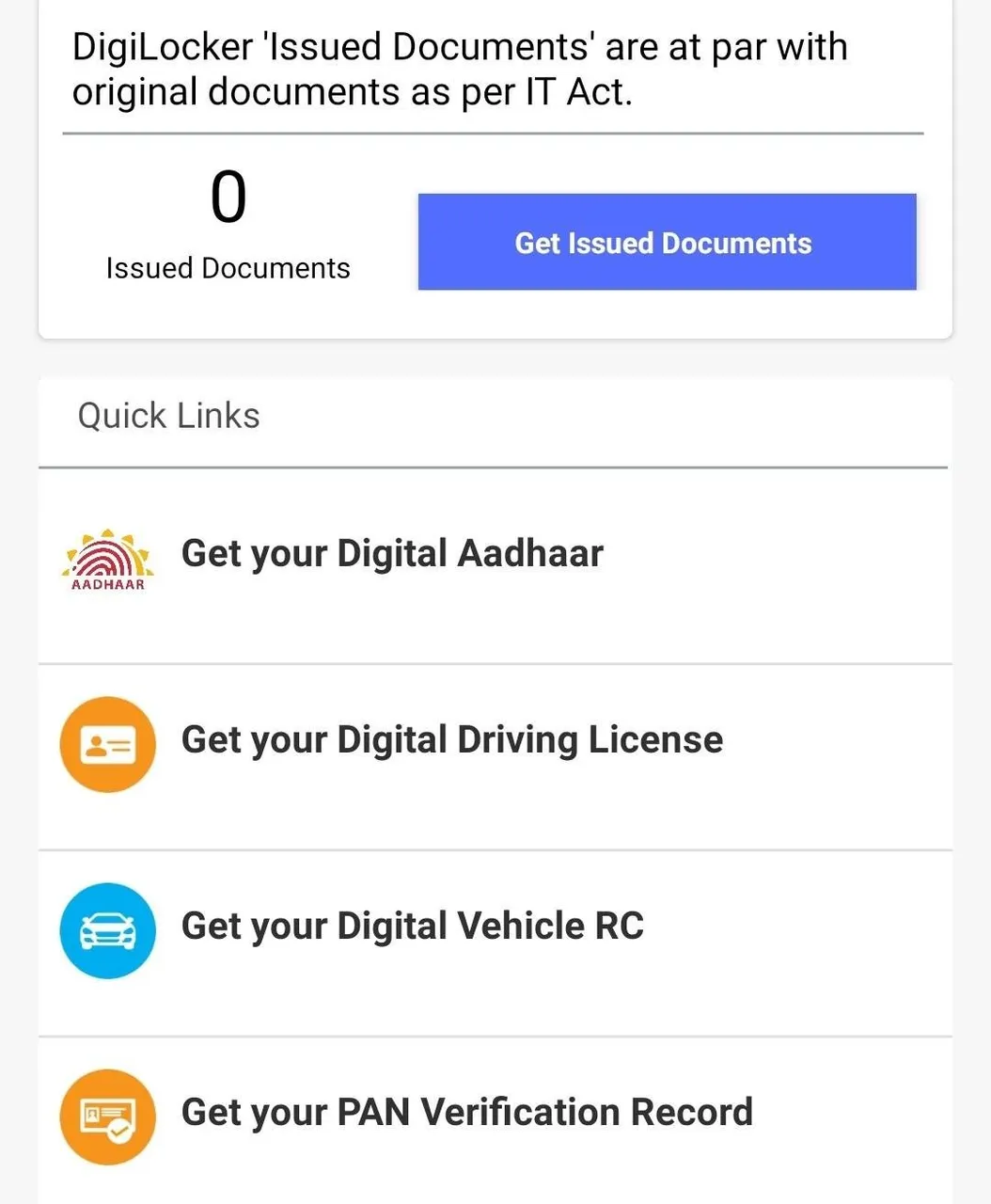Open Get your Digital Aadhaar

click(391, 554)
